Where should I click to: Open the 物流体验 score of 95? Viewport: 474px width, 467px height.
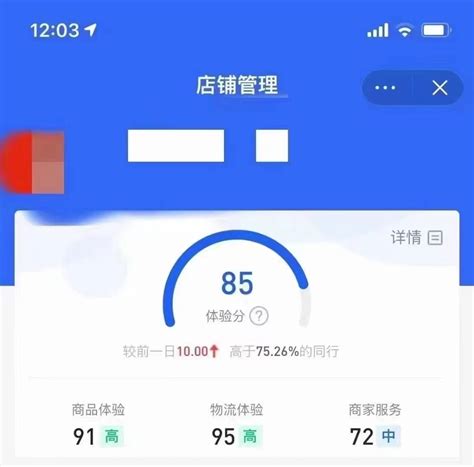[237, 425]
